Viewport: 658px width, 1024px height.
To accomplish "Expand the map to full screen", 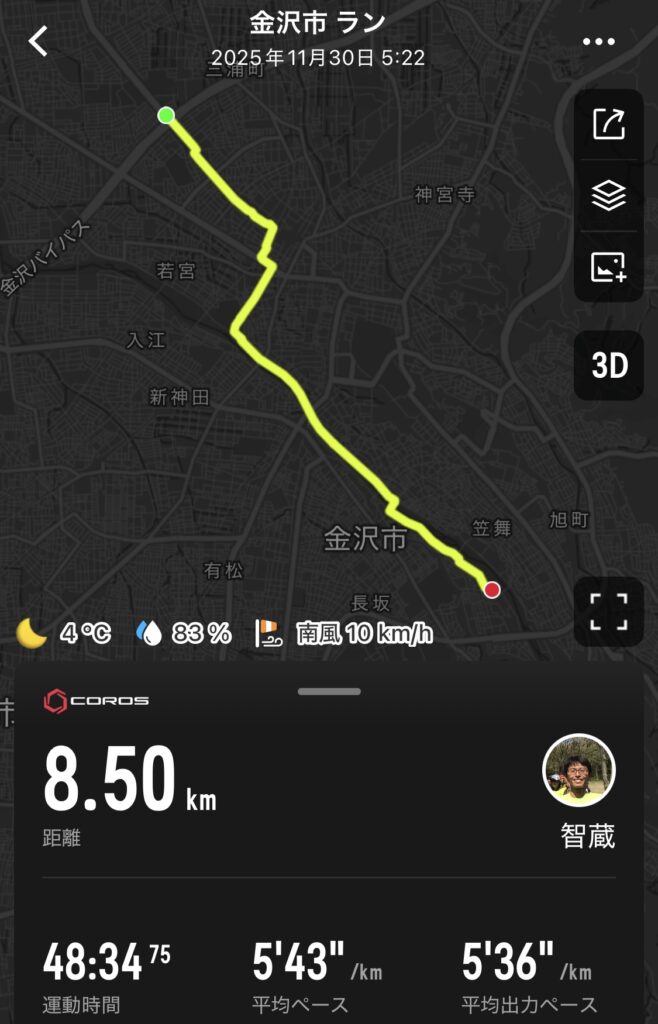I will [608, 611].
